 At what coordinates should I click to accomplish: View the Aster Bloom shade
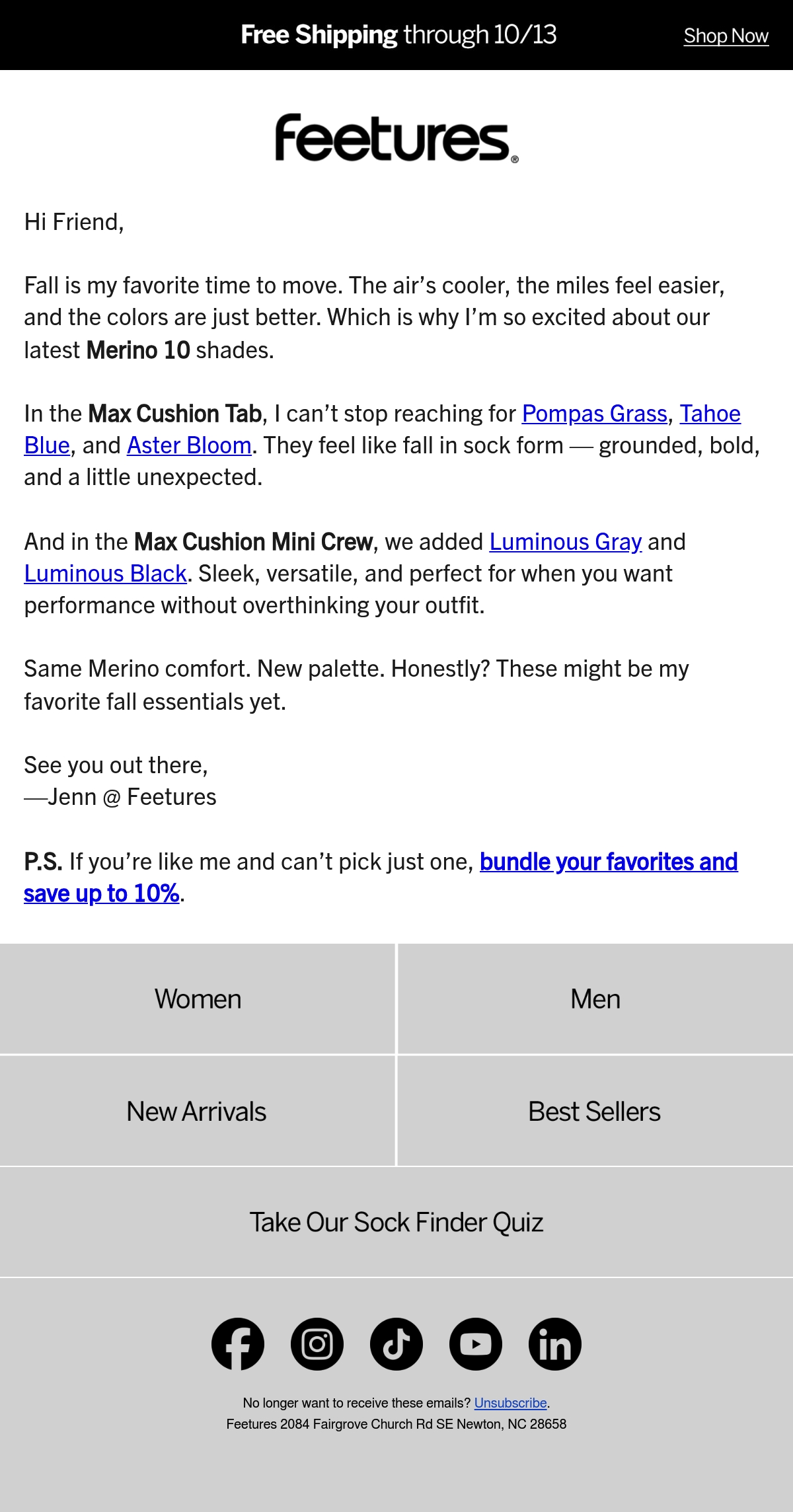tap(189, 445)
